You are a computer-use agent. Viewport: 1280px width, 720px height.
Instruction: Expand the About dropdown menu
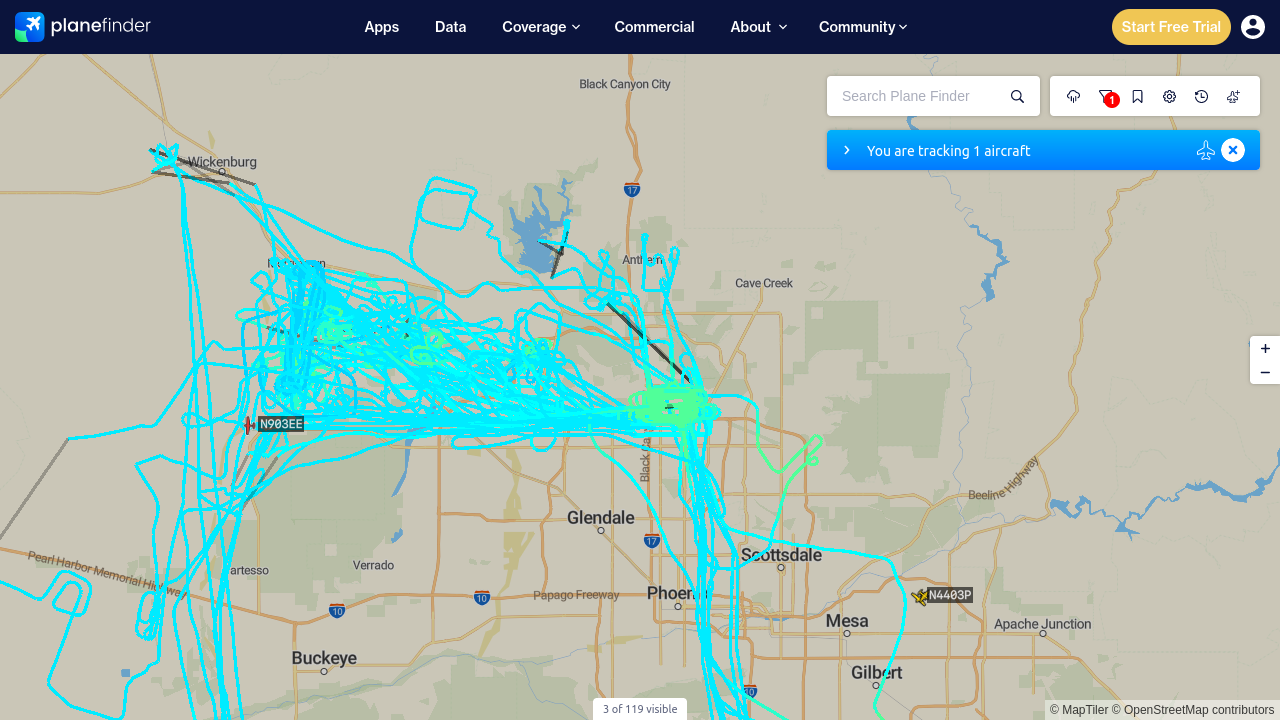coord(758,27)
